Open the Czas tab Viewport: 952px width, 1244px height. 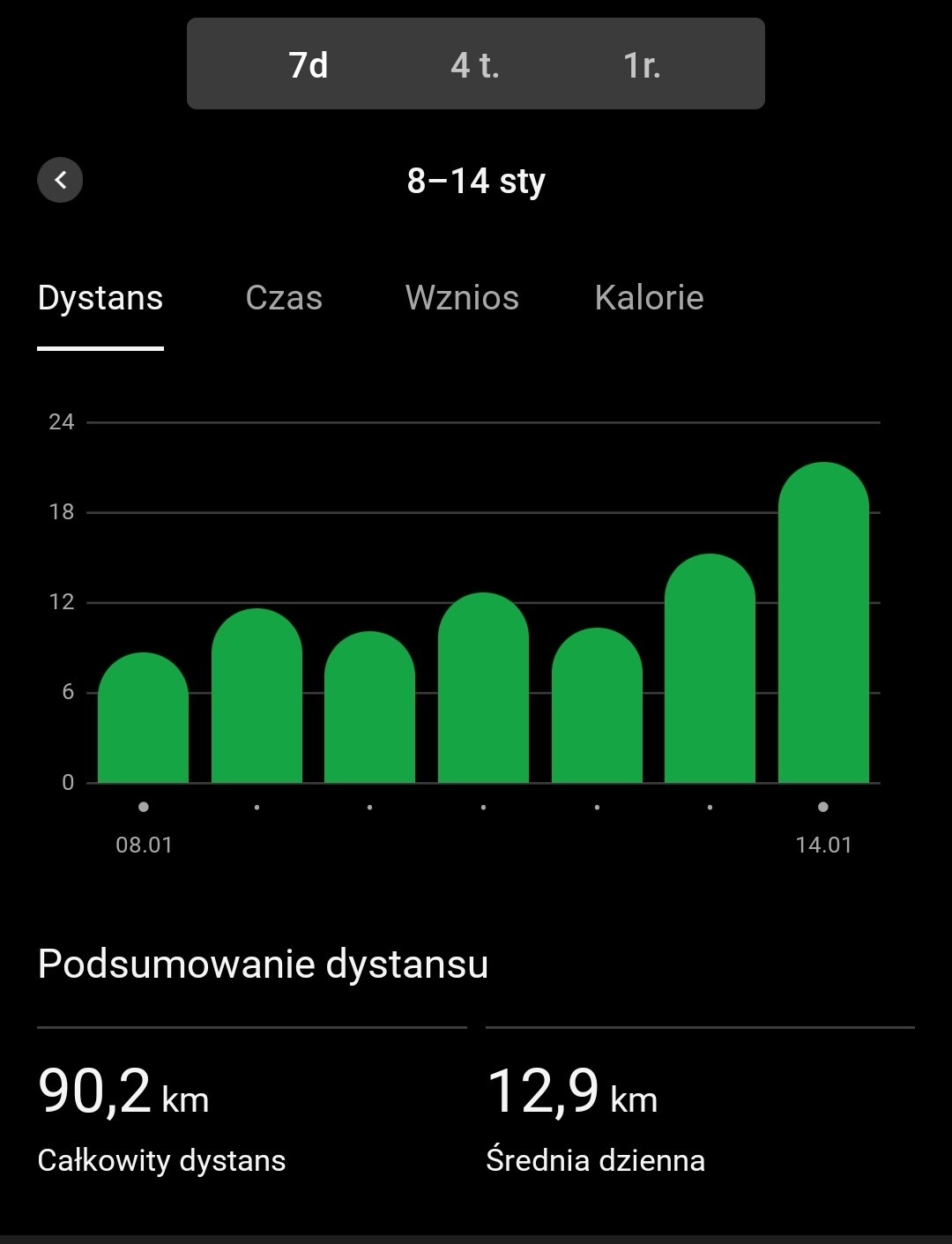(x=284, y=298)
